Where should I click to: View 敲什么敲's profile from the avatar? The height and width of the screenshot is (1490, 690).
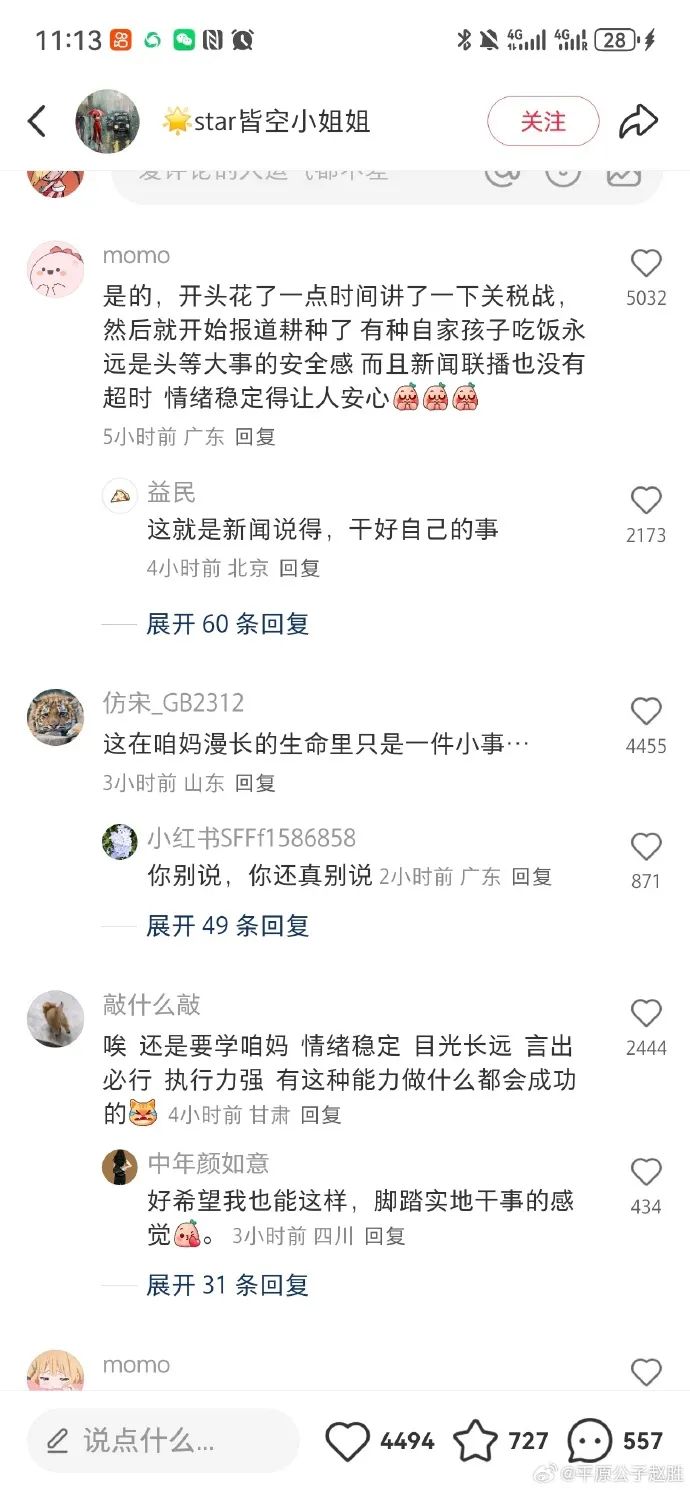click(56, 1019)
